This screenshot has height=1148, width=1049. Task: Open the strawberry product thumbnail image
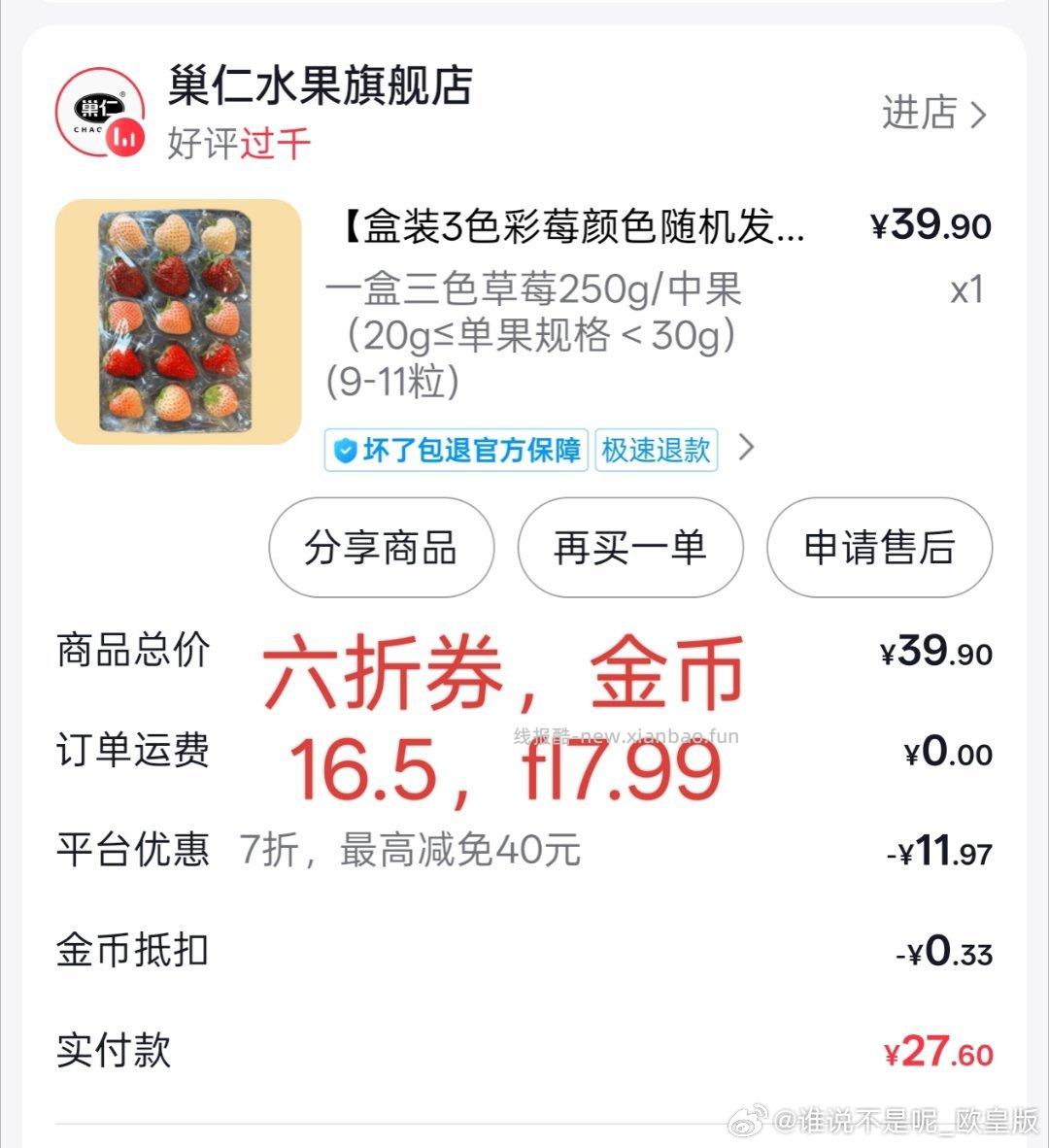click(178, 317)
